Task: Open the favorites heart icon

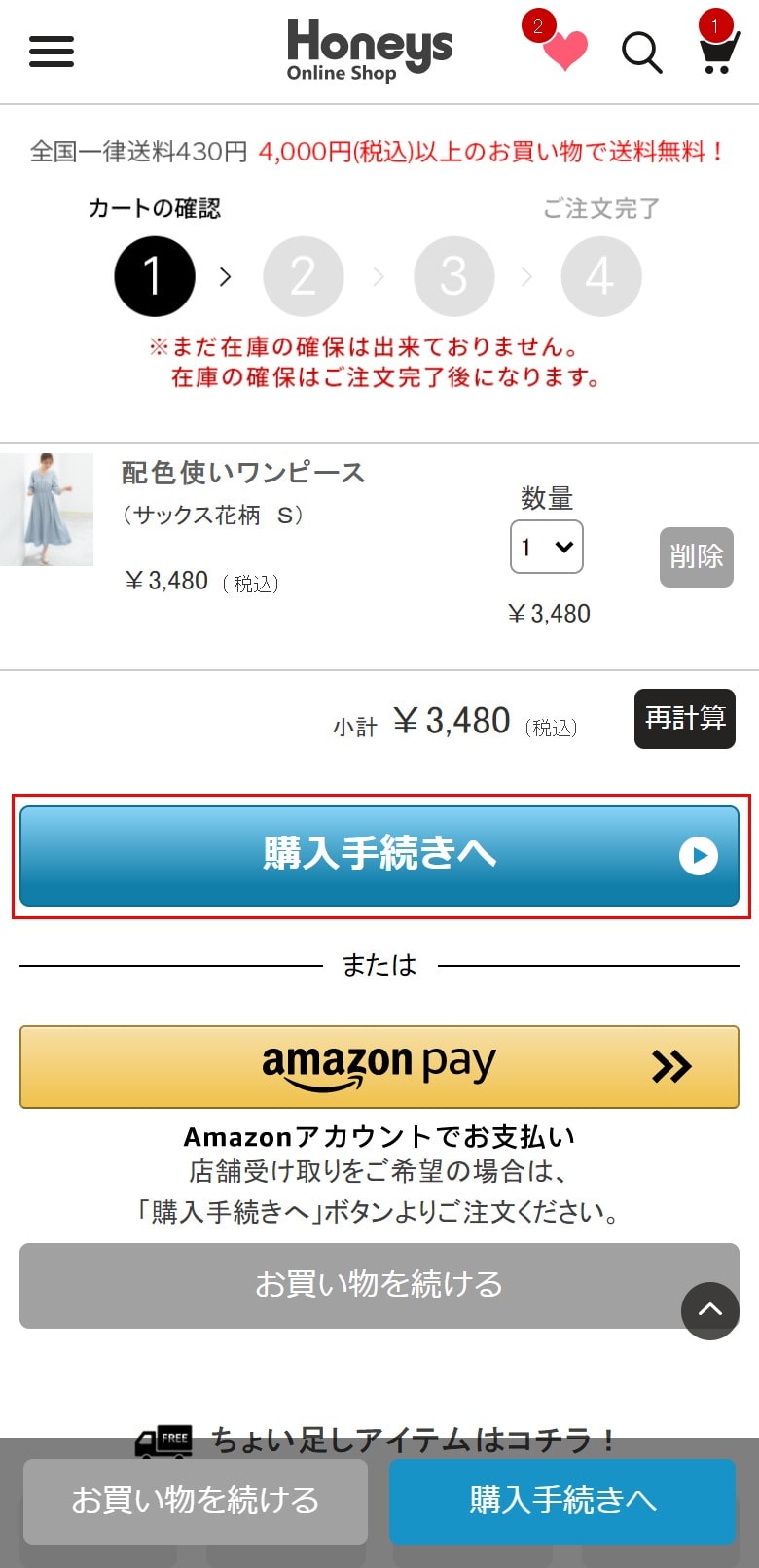Action: (563, 51)
